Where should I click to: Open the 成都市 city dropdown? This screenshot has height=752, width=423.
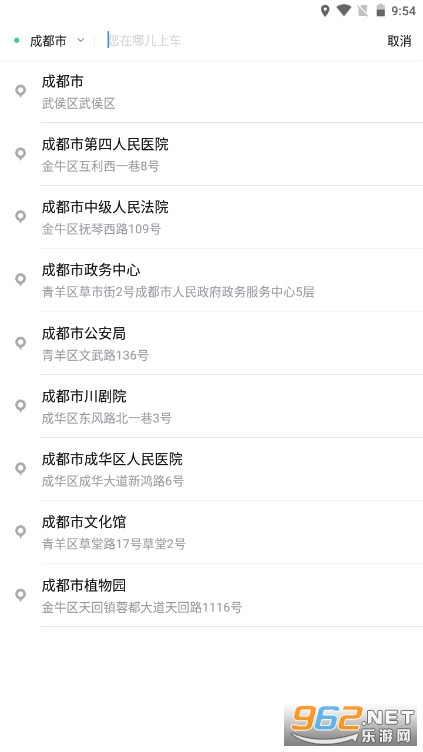[x=49, y=41]
